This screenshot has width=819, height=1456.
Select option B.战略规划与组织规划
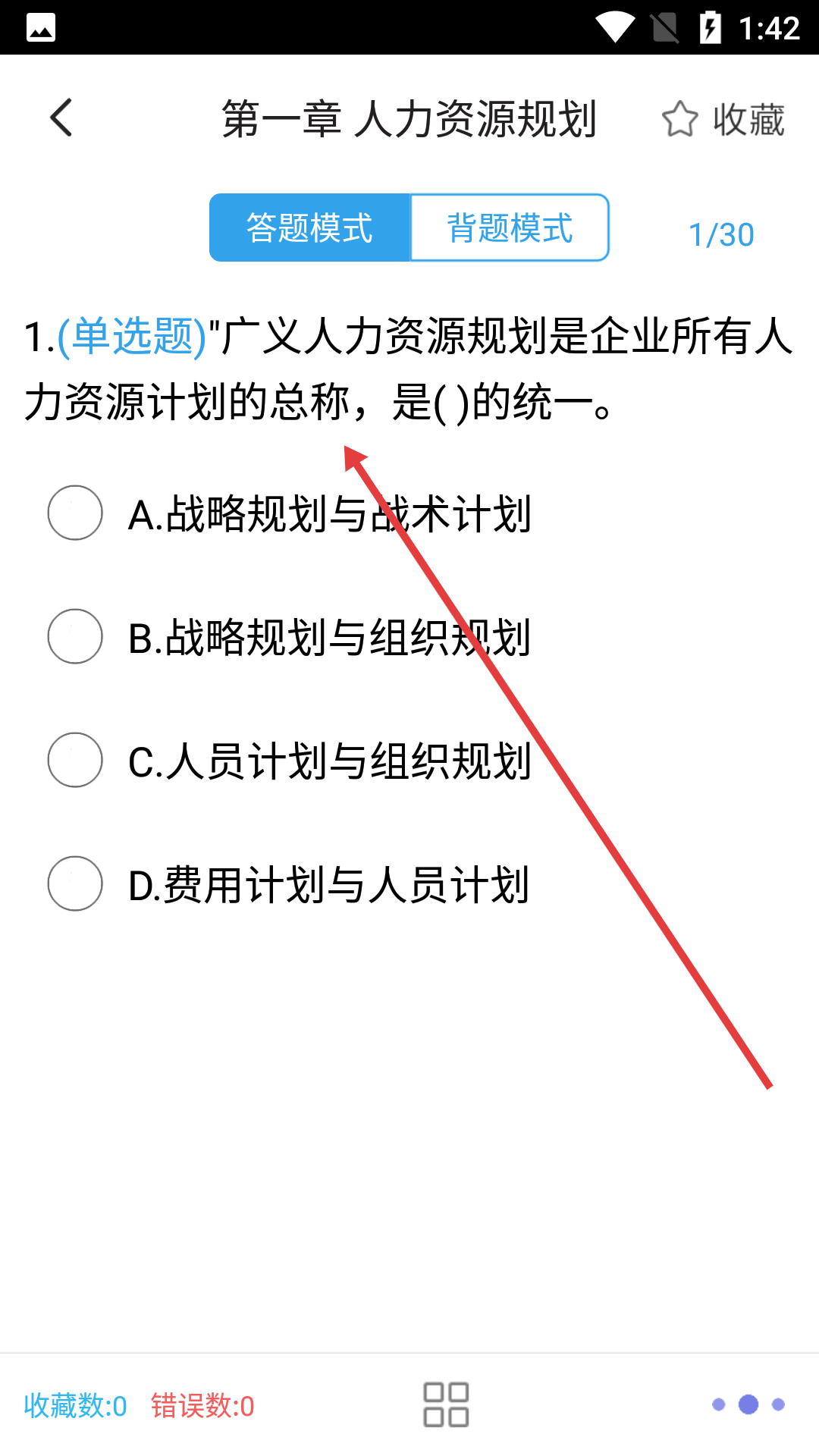tap(290, 637)
